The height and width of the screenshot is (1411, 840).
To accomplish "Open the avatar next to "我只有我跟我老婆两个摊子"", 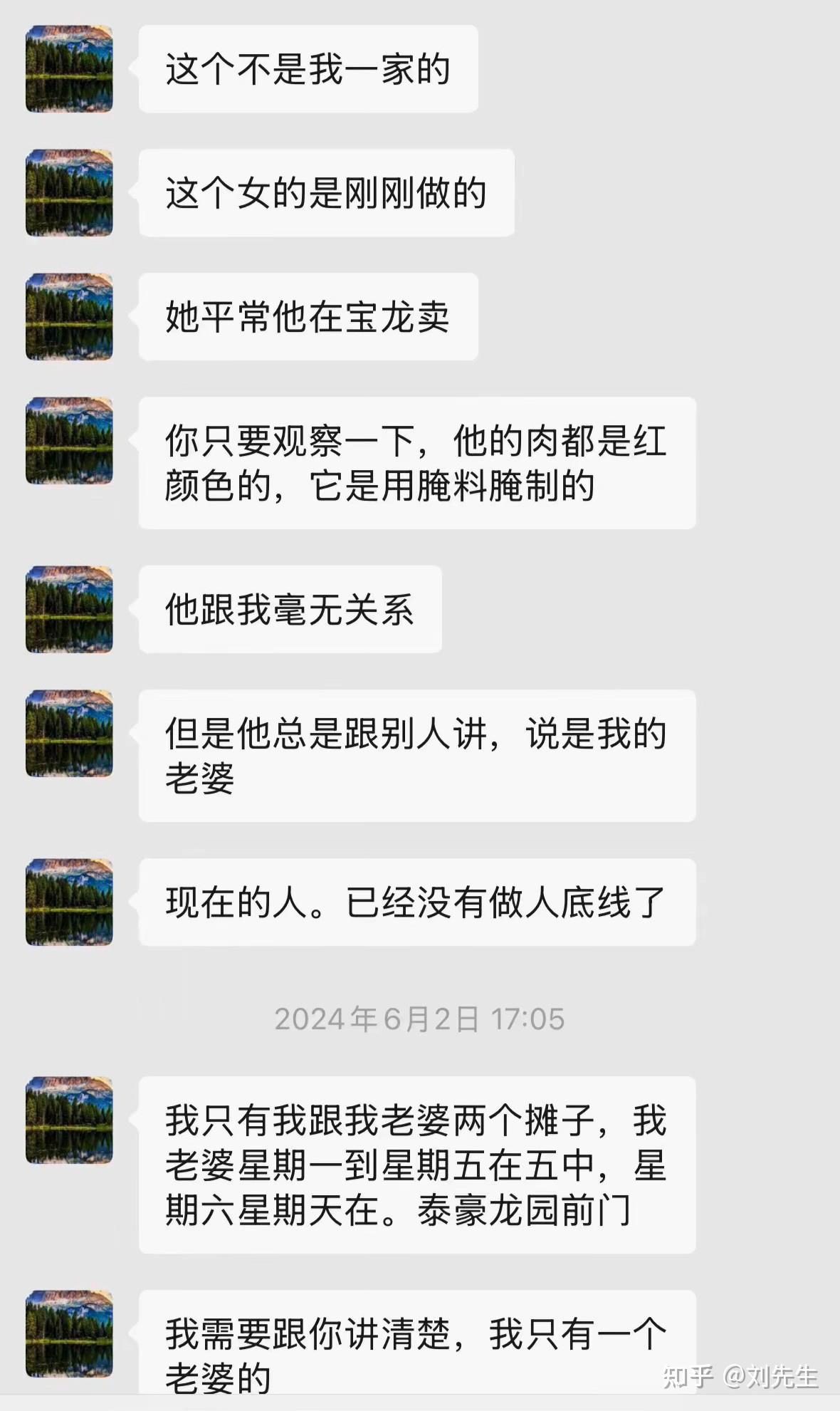I will 69,1120.
